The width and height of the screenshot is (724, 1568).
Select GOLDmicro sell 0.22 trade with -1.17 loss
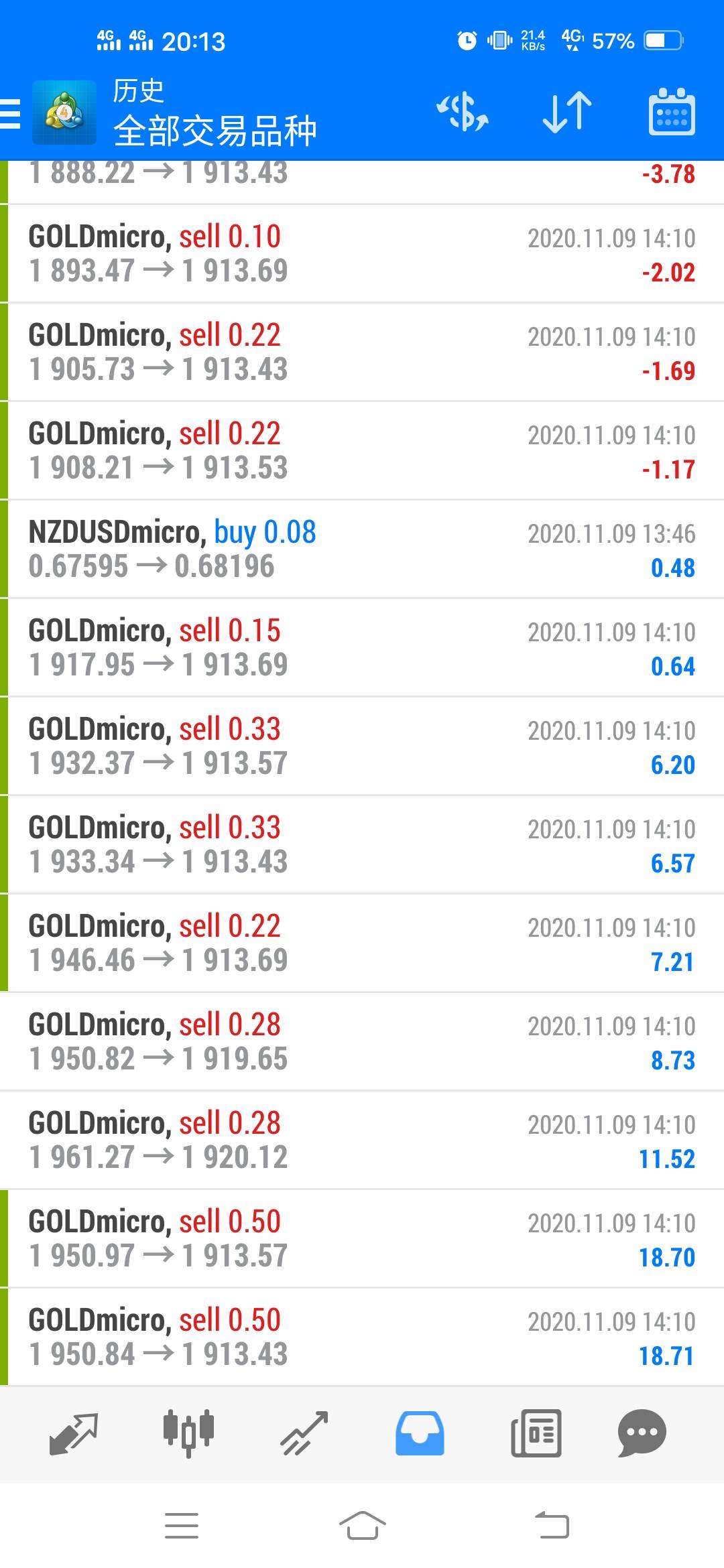[362, 450]
